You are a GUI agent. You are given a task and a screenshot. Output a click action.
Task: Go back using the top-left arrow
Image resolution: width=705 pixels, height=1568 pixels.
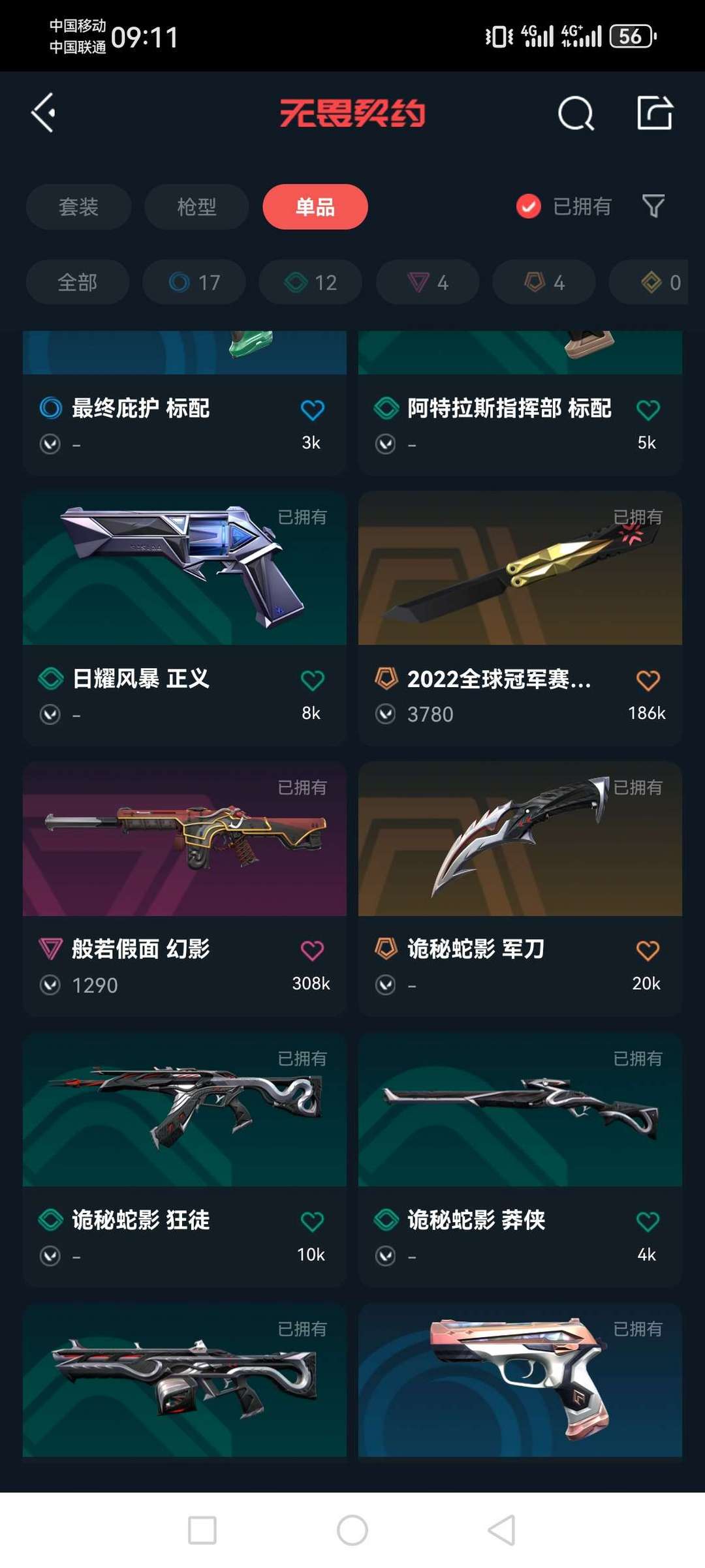click(44, 113)
